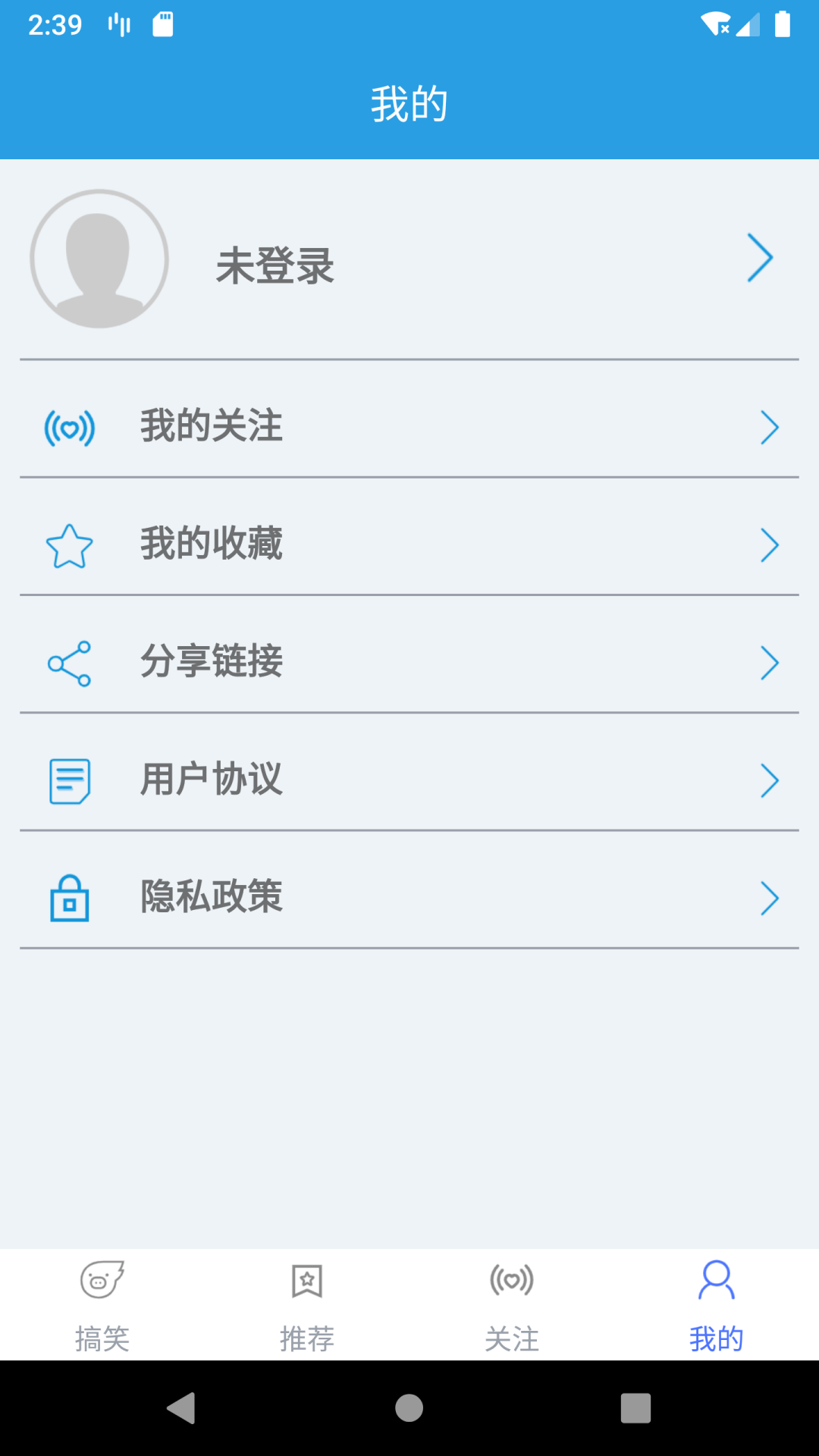Tap the system back button
The height and width of the screenshot is (1456, 819).
click(181, 1408)
